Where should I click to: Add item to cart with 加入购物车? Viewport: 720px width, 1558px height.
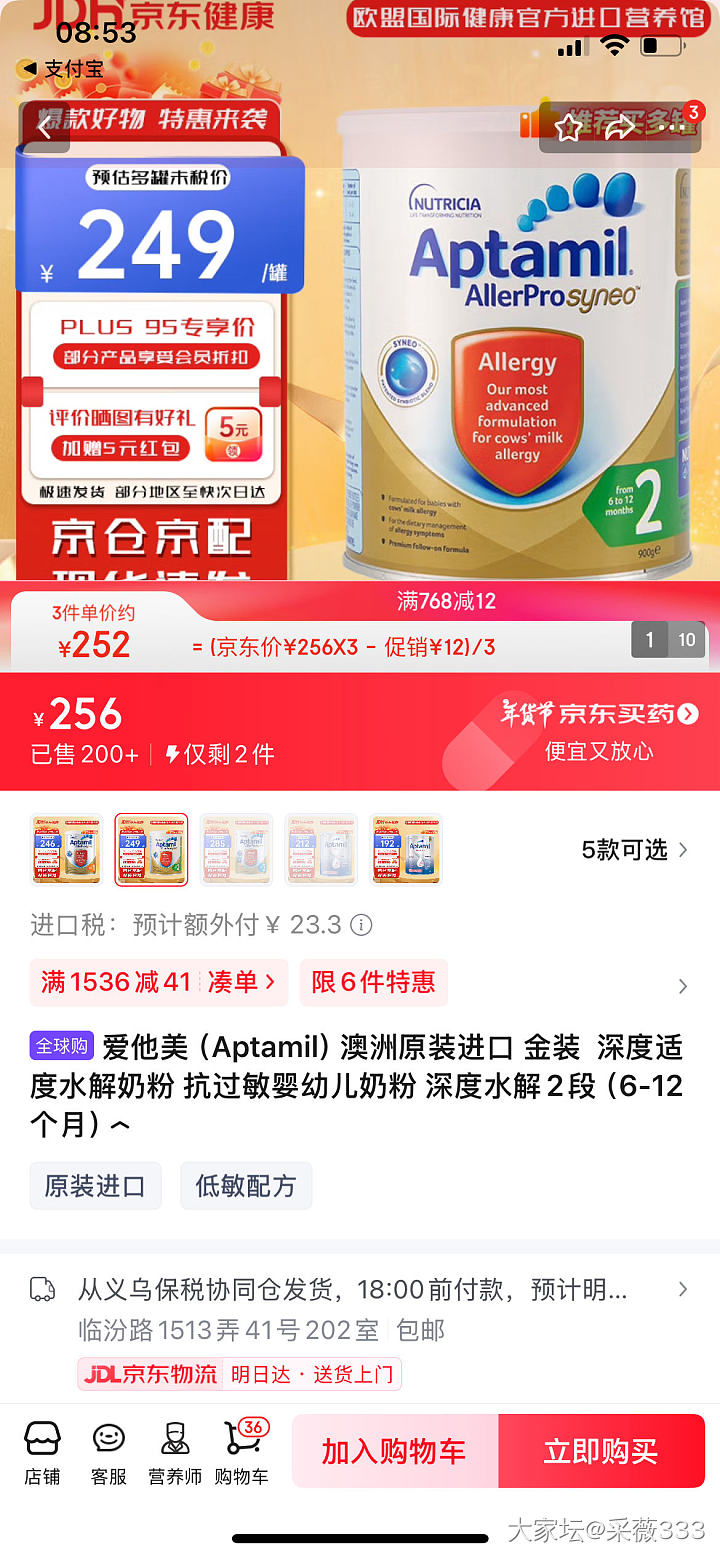pyautogui.click(x=394, y=1452)
